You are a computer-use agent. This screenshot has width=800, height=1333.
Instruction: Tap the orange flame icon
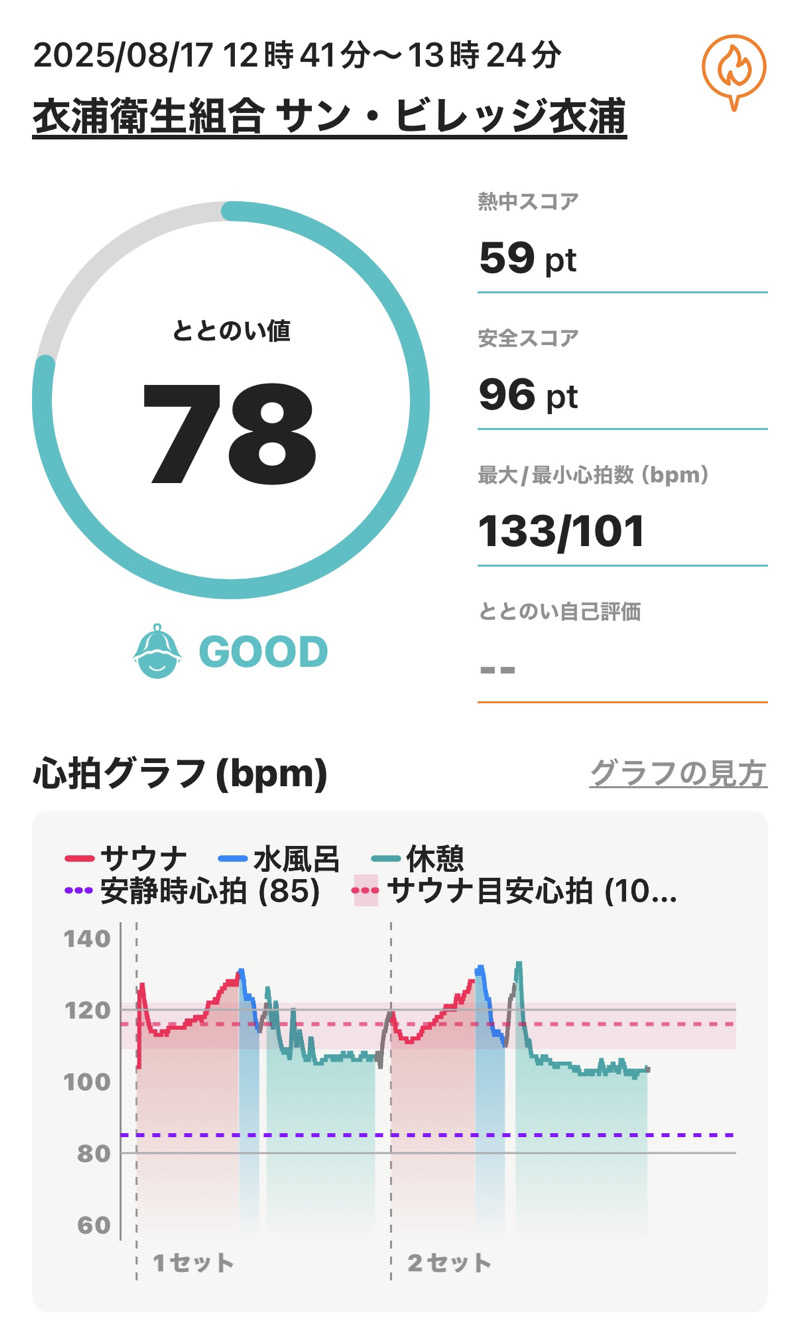coord(733,70)
